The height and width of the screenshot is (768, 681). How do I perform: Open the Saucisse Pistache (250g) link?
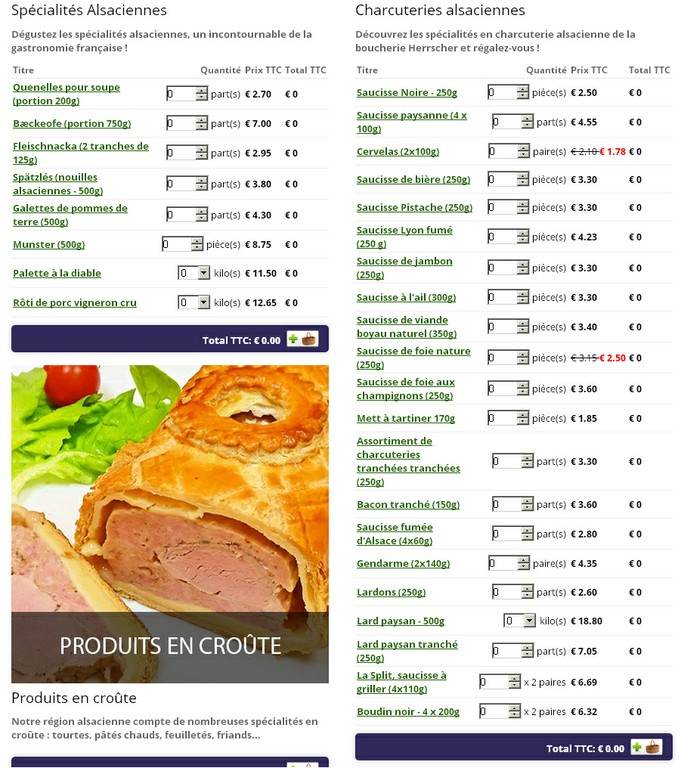[x=415, y=208]
